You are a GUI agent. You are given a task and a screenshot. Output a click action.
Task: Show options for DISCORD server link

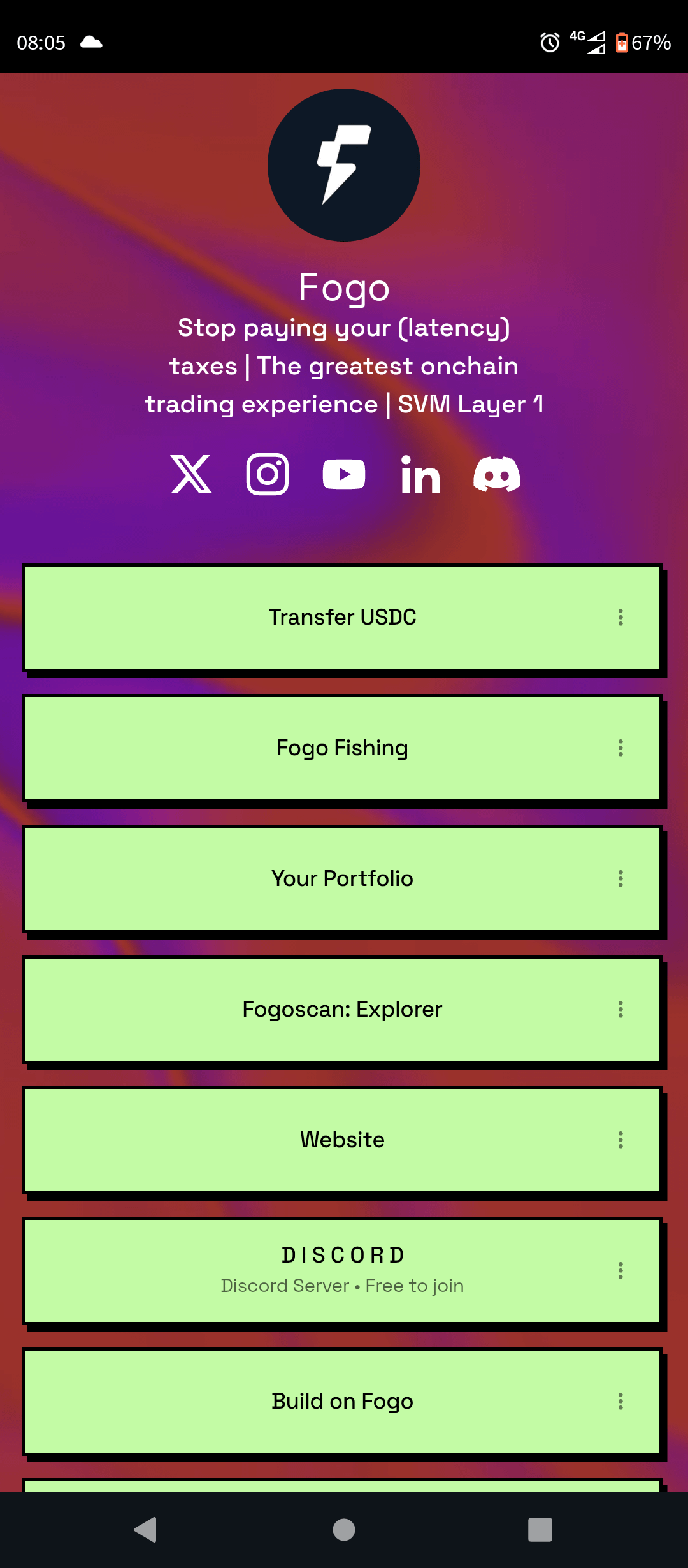tap(620, 1270)
